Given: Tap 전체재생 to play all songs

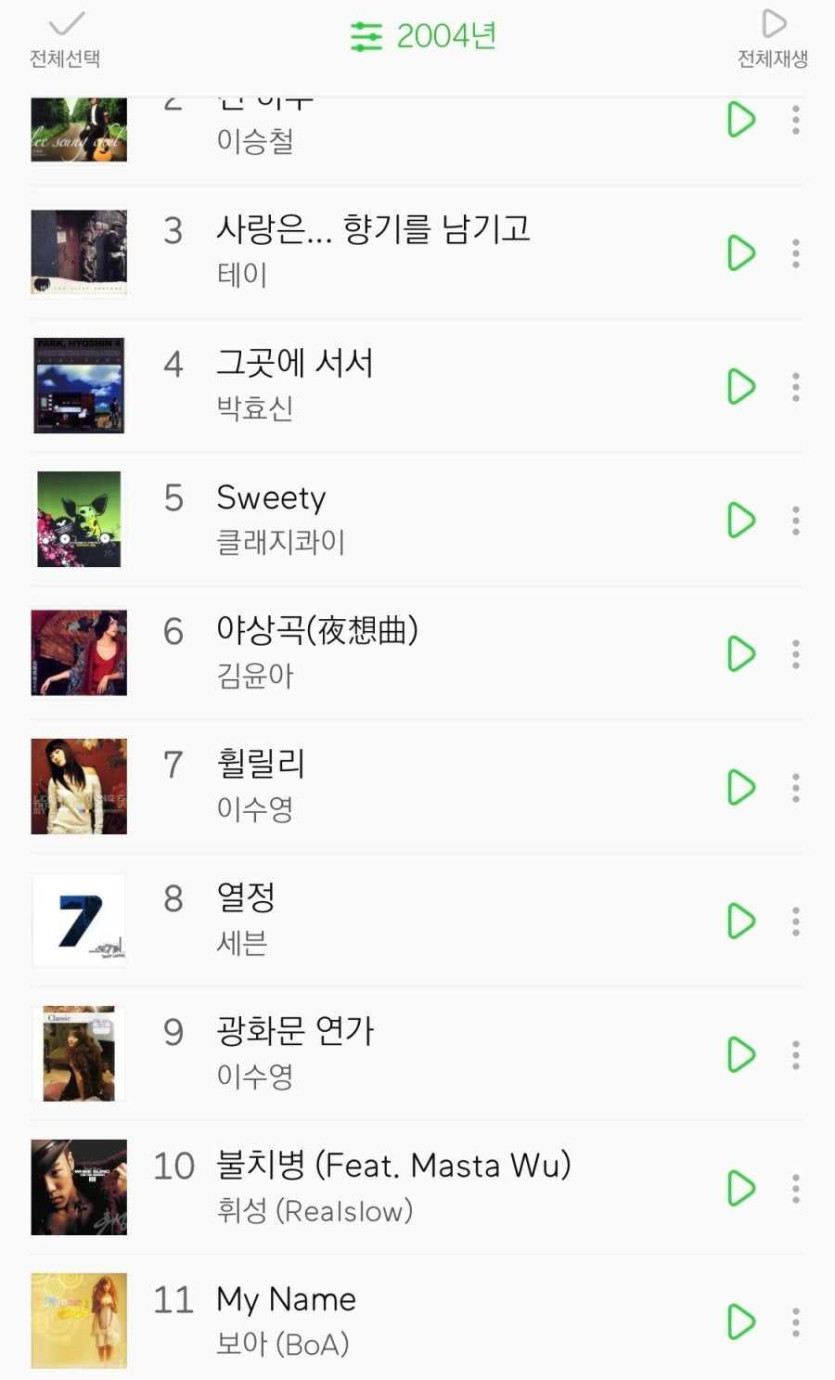Looking at the screenshot, I should pyautogui.click(x=772, y=39).
